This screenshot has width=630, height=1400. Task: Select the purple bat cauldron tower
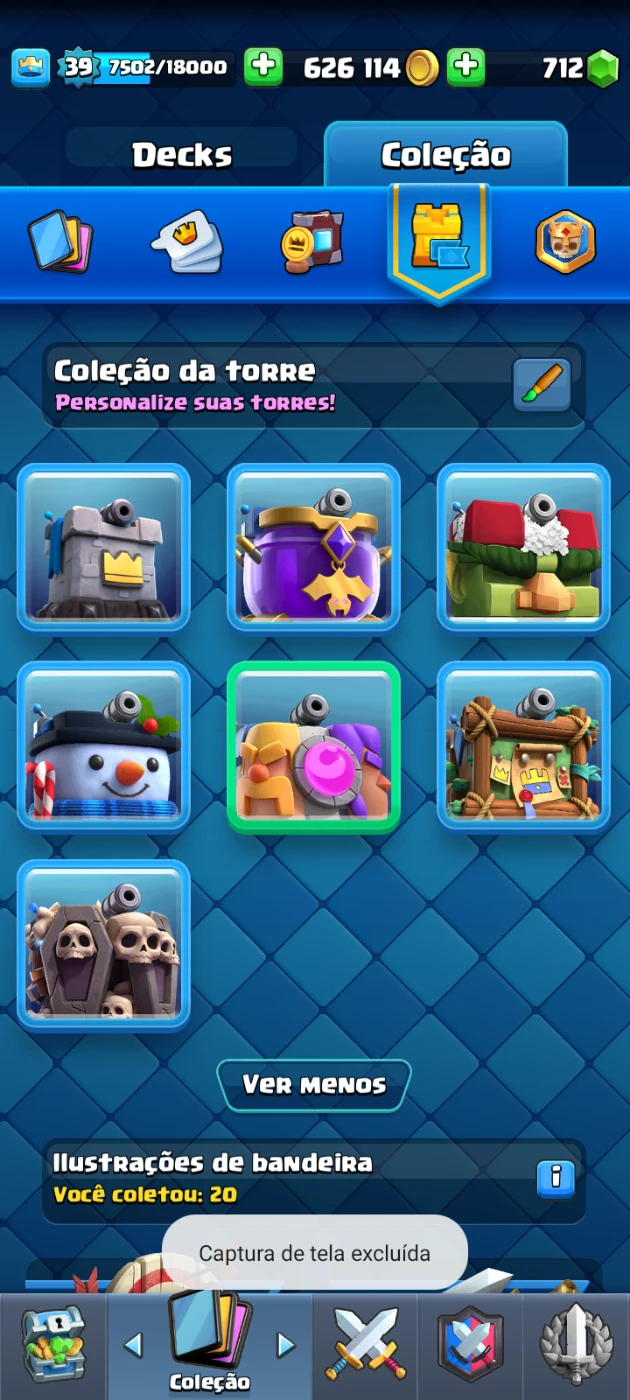[x=314, y=547]
